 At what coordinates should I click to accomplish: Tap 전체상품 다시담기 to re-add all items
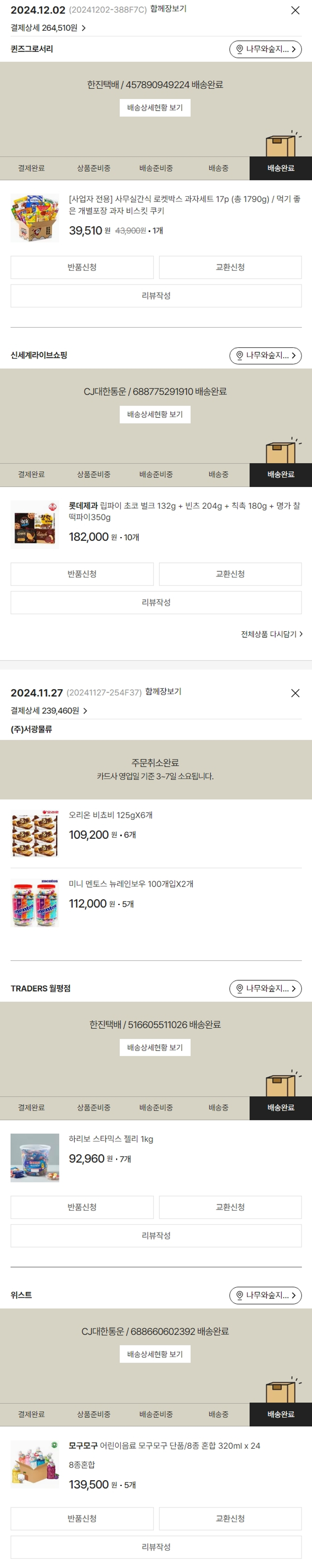(271, 634)
